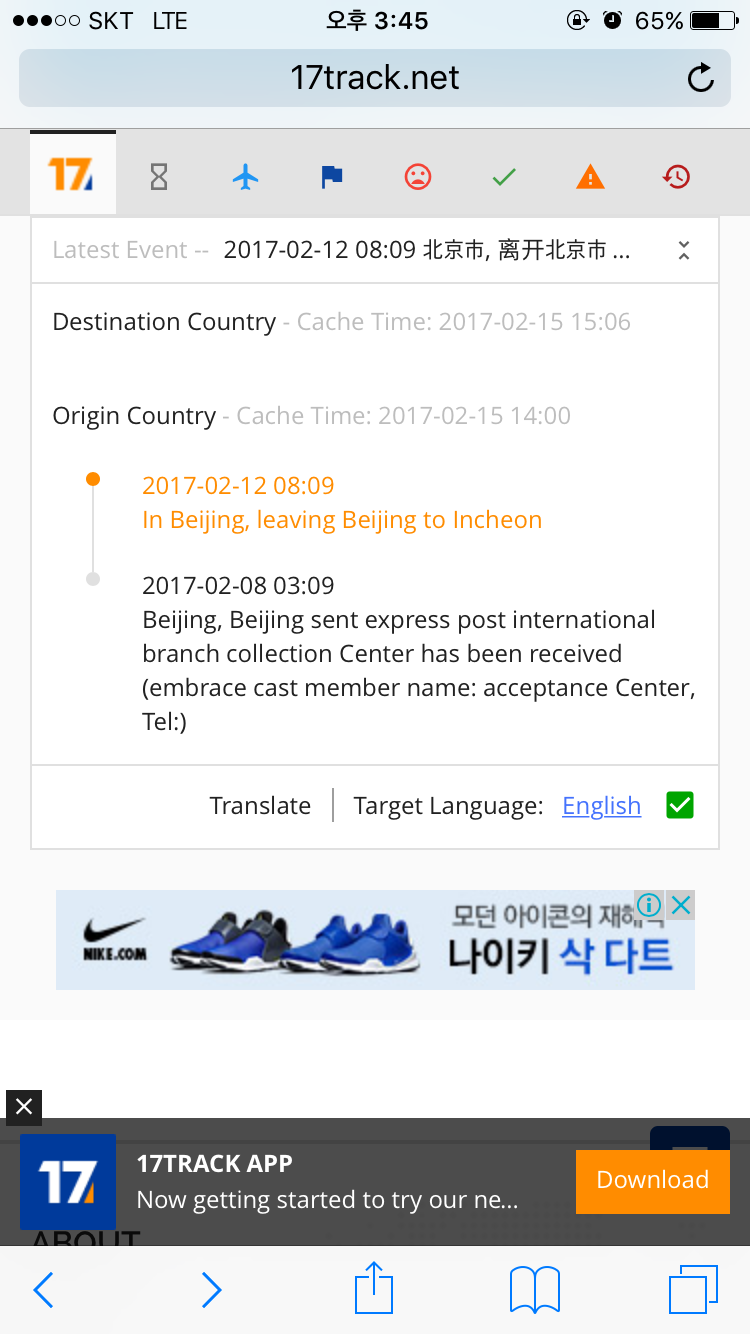Viewport: 750px width, 1334px height.
Task: Switch to the hourglass not-found tab
Action: 159,177
